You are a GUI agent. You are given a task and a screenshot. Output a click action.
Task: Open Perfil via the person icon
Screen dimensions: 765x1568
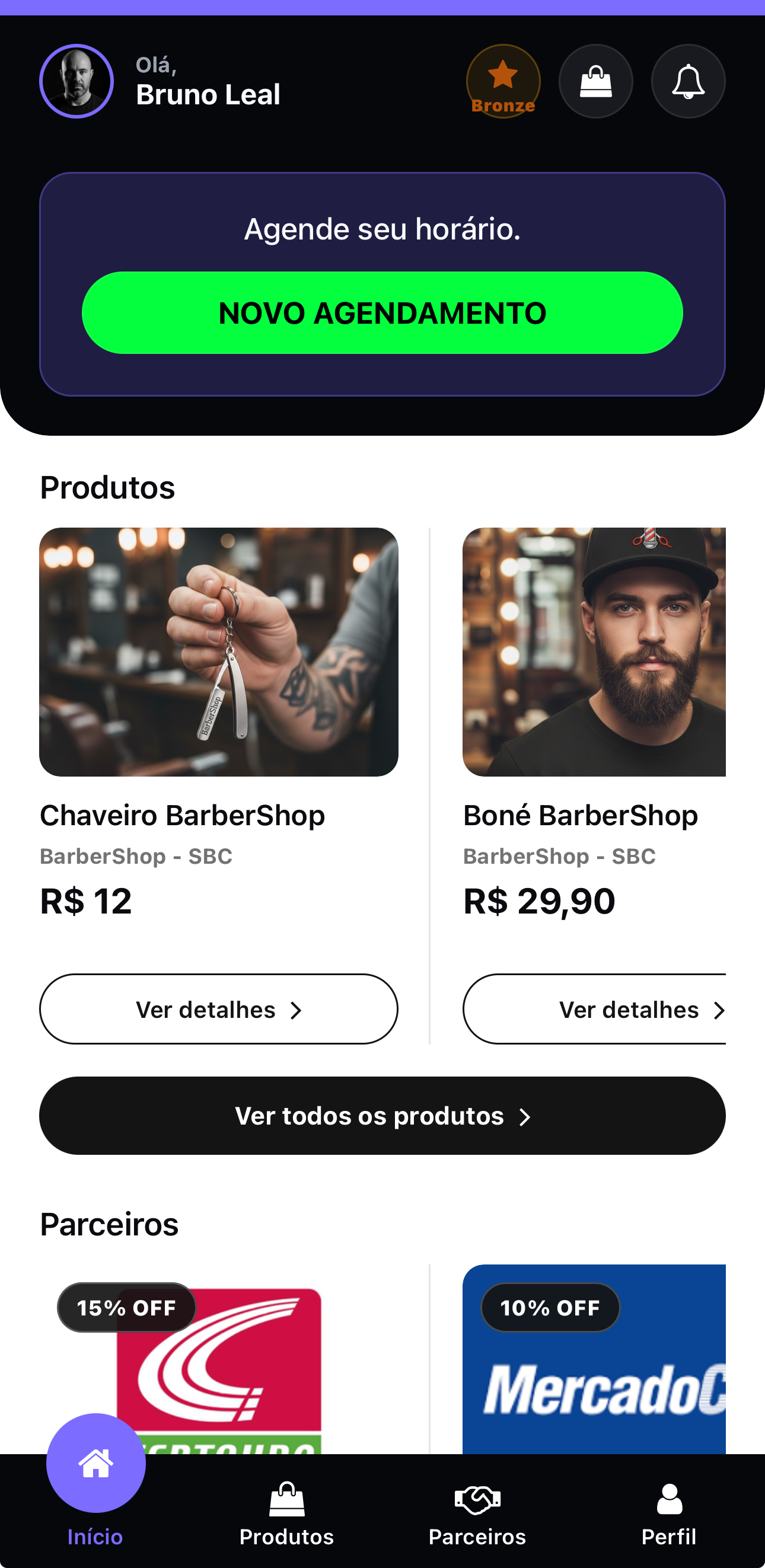pos(668,1493)
